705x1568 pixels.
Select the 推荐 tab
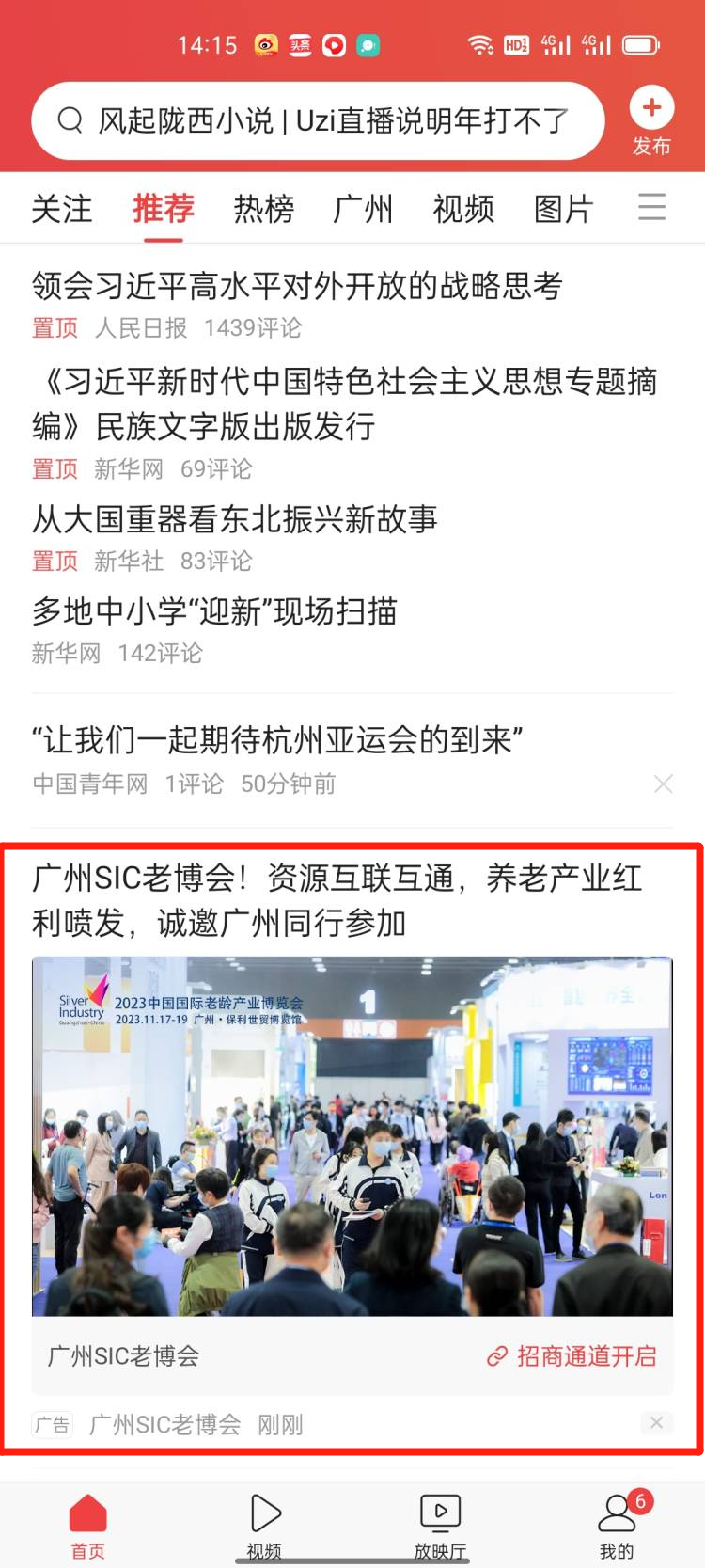point(164,209)
